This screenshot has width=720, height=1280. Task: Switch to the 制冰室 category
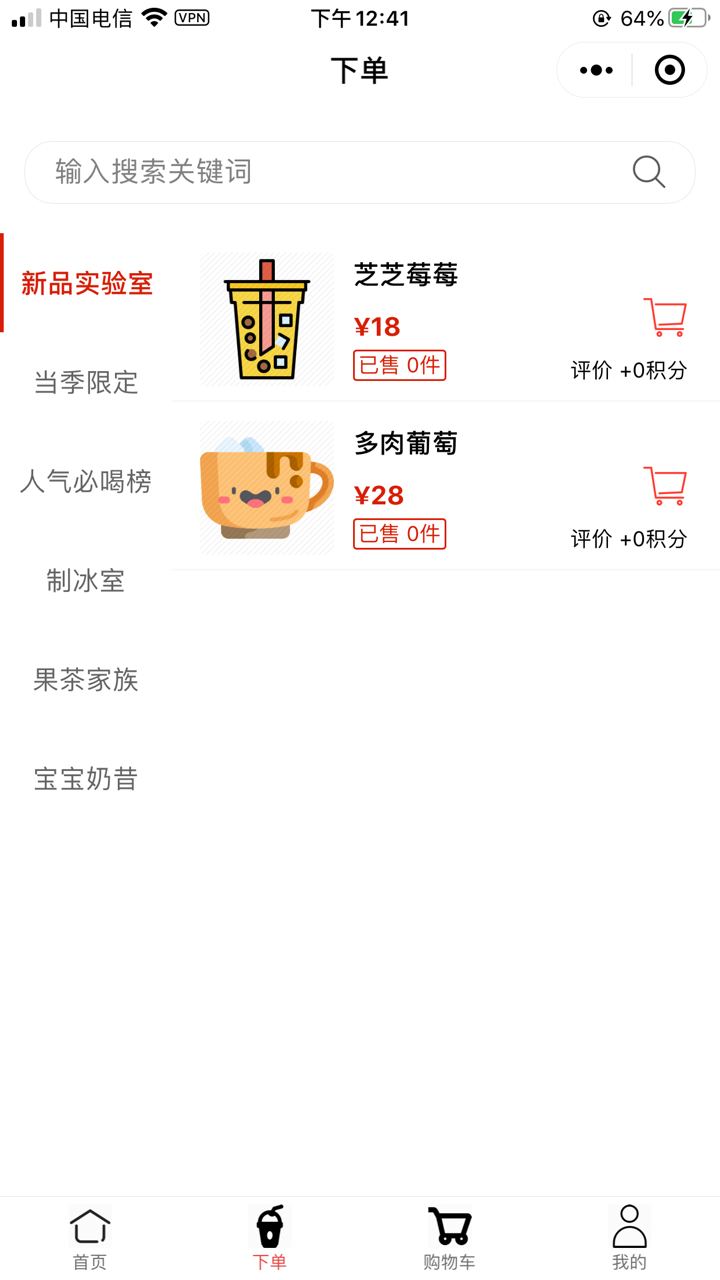point(86,580)
